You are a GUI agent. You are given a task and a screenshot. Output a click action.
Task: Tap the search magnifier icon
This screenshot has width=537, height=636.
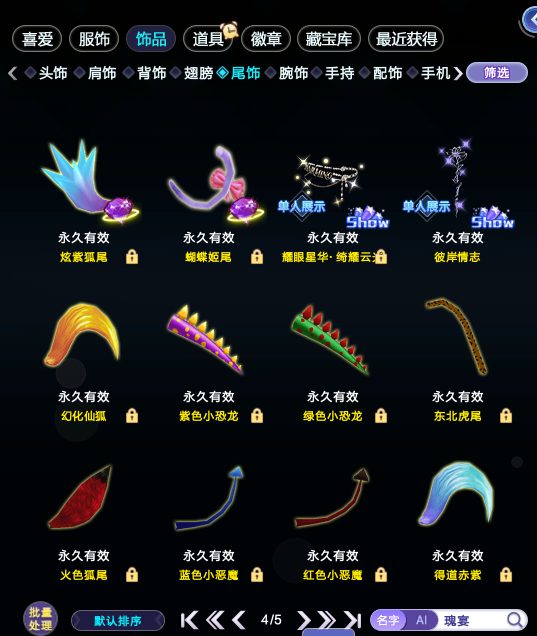click(515, 620)
